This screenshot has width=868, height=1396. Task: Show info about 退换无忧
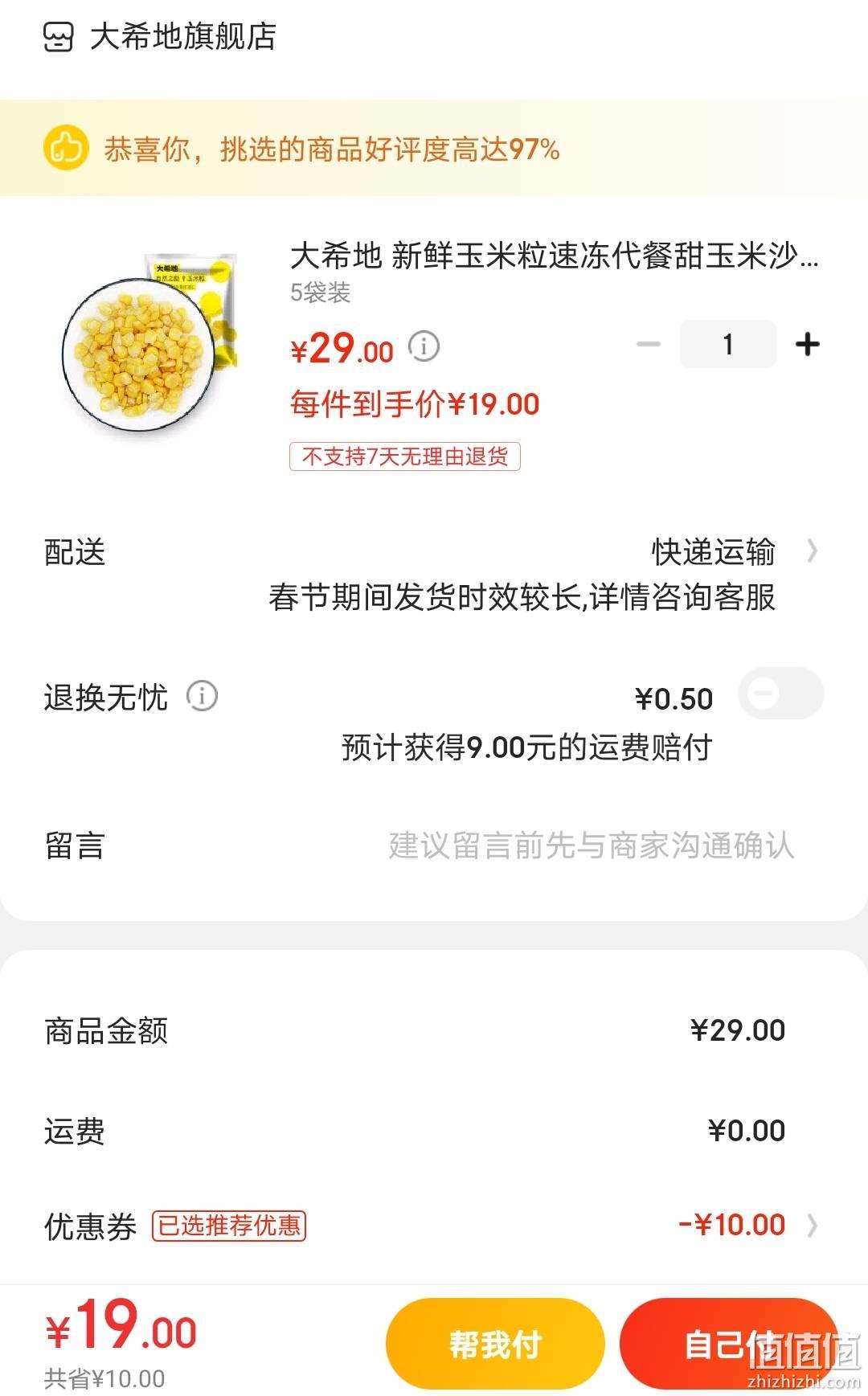tap(202, 696)
